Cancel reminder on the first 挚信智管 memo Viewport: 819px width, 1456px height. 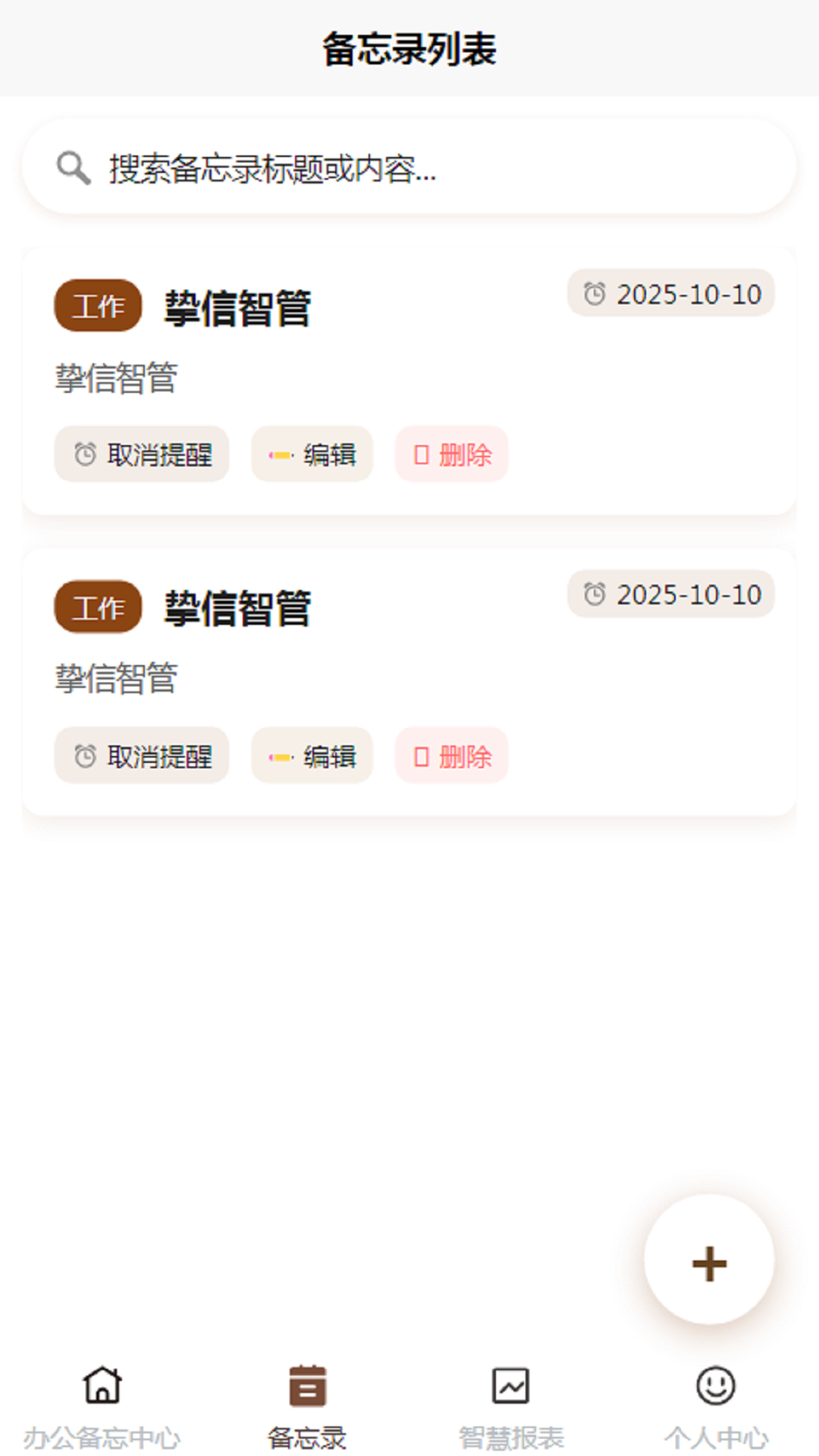(x=142, y=454)
